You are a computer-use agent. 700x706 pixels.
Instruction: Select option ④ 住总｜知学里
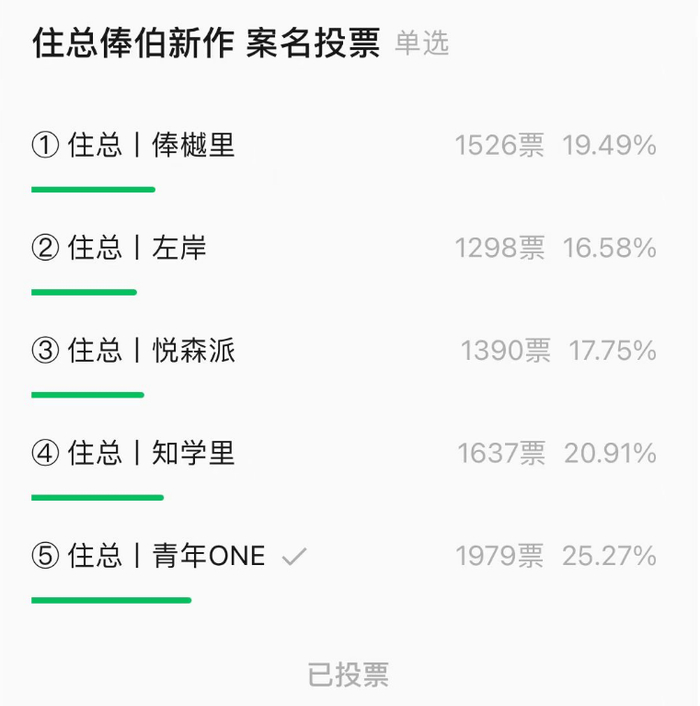click(x=134, y=454)
